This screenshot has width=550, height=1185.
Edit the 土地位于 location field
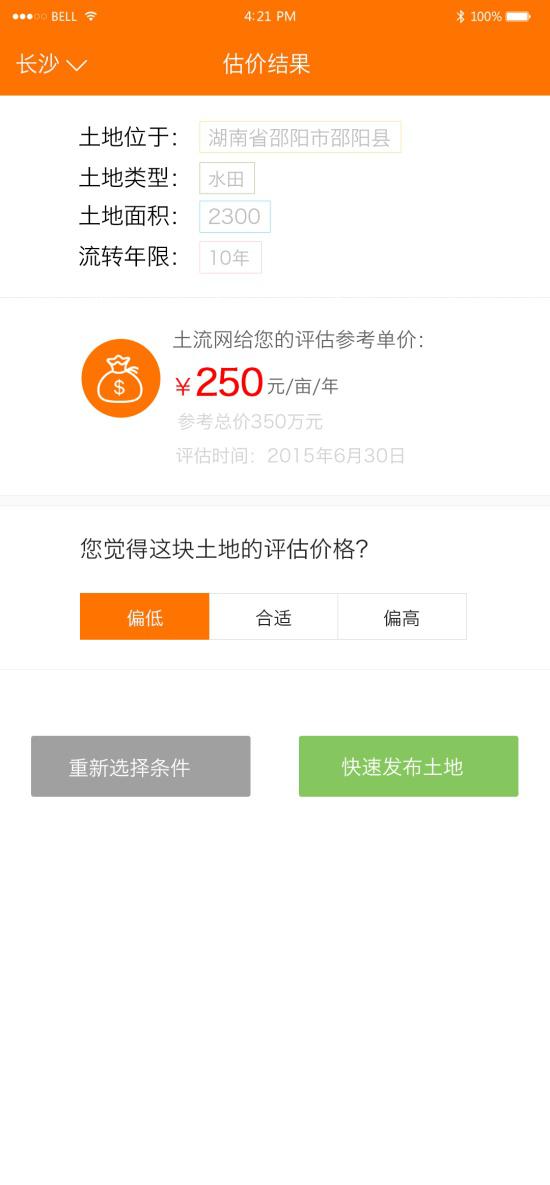pyautogui.click(x=300, y=138)
